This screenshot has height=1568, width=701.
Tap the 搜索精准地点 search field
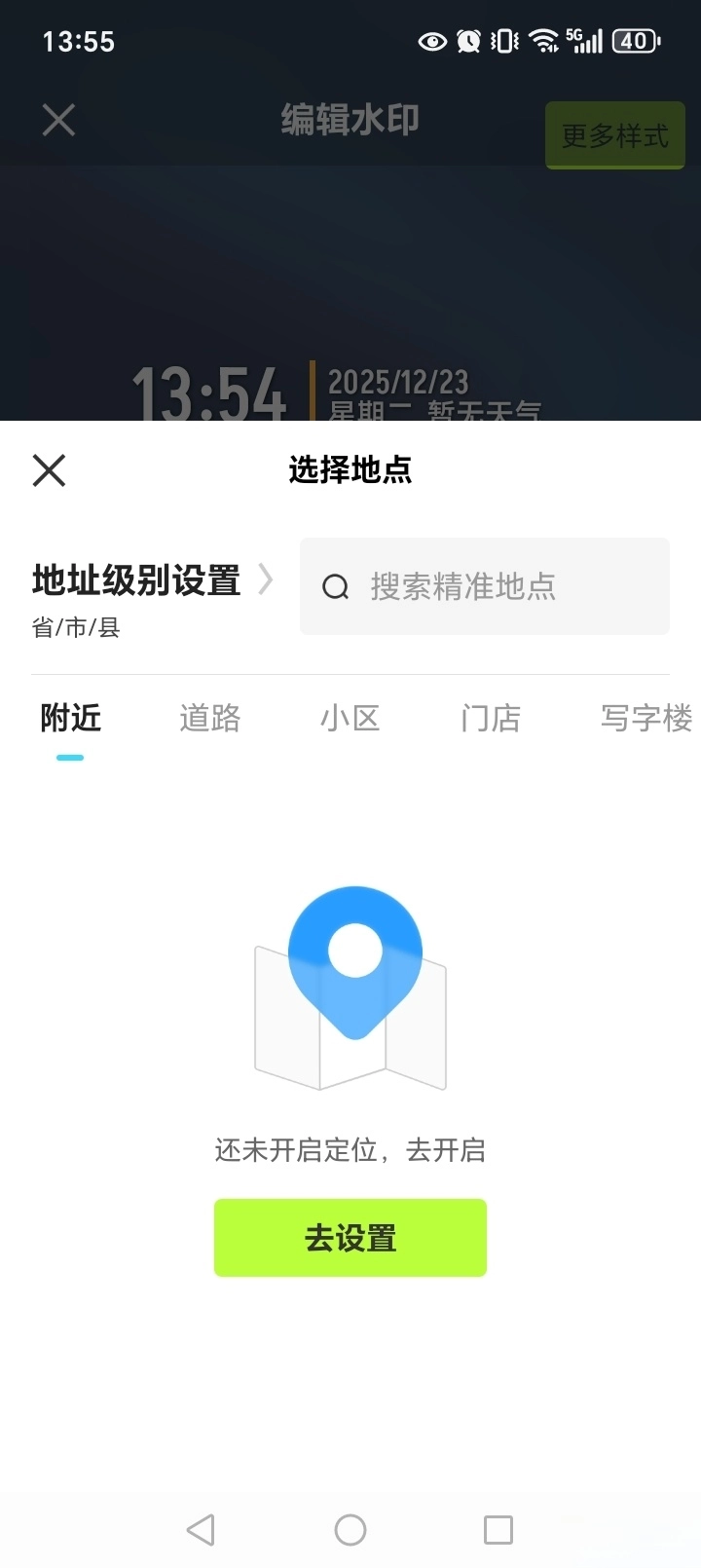[484, 586]
